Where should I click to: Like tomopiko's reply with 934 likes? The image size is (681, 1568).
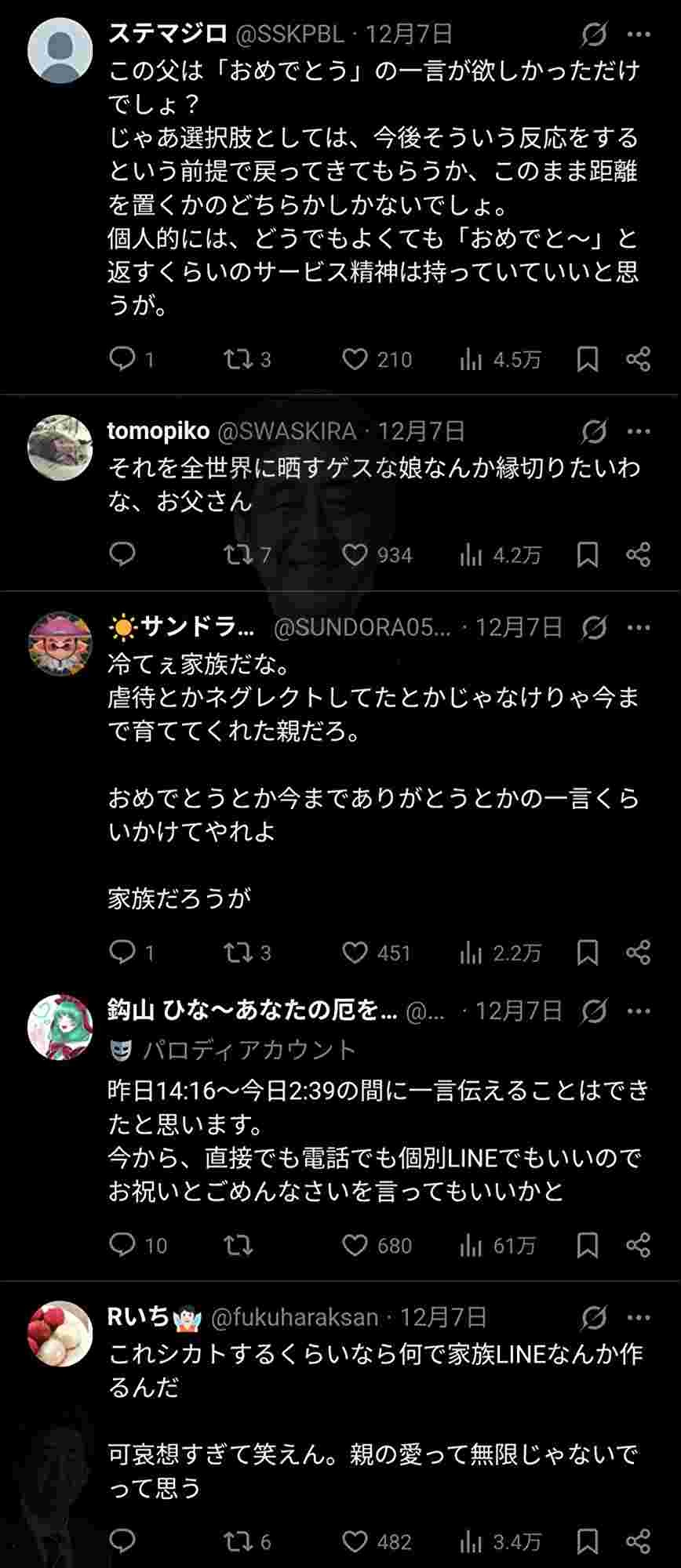[x=355, y=555]
